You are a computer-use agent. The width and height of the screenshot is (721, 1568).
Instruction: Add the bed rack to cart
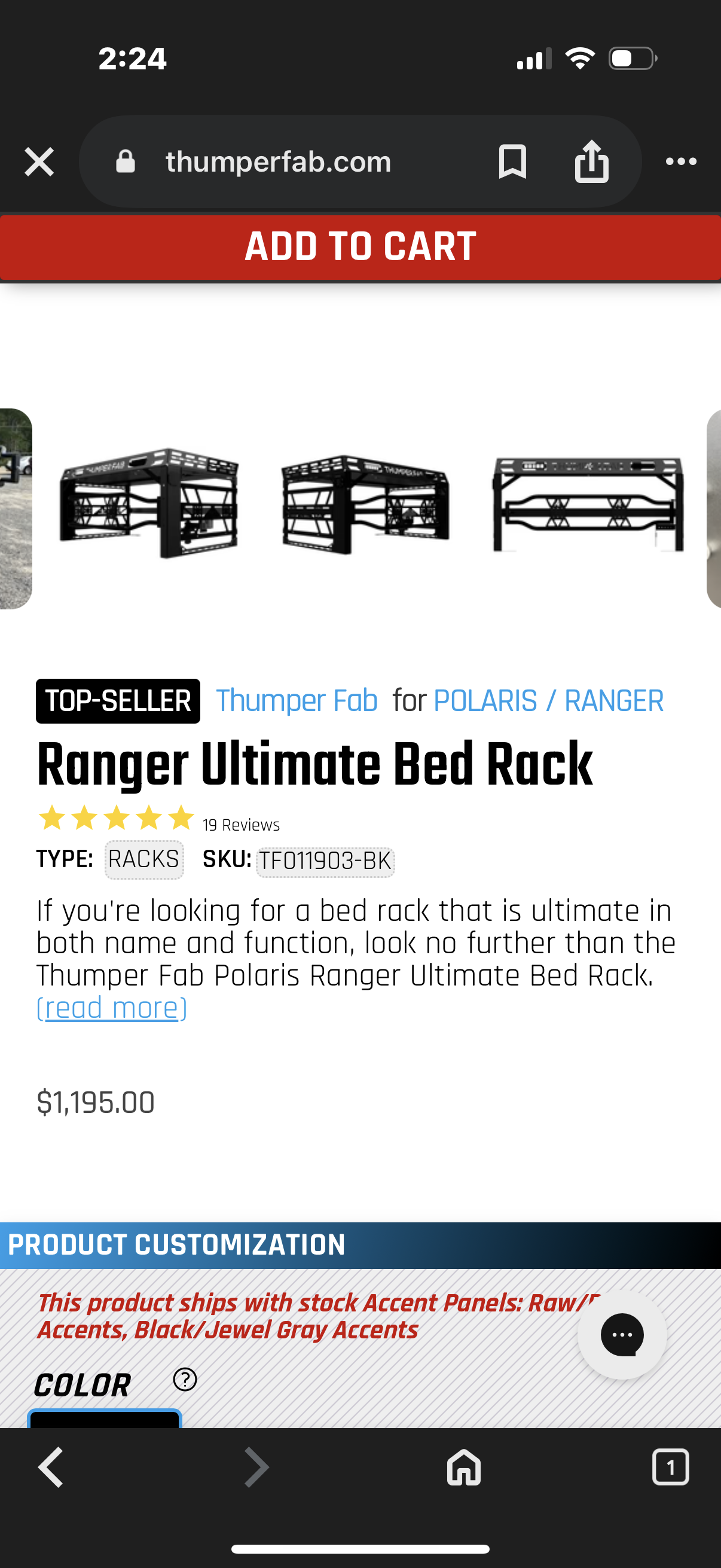click(360, 246)
